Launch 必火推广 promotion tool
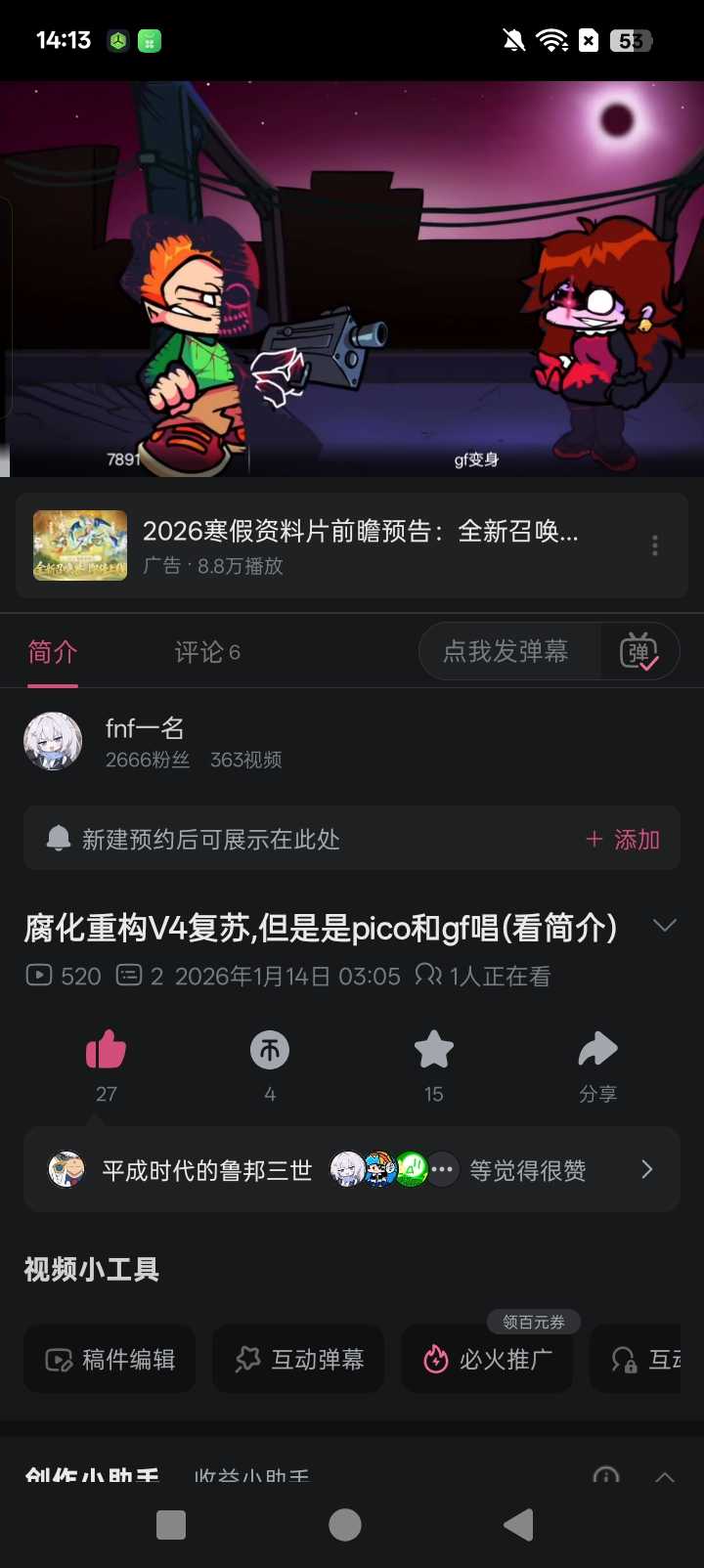The width and height of the screenshot is (704, 1568). click(x=487, y=1359)
